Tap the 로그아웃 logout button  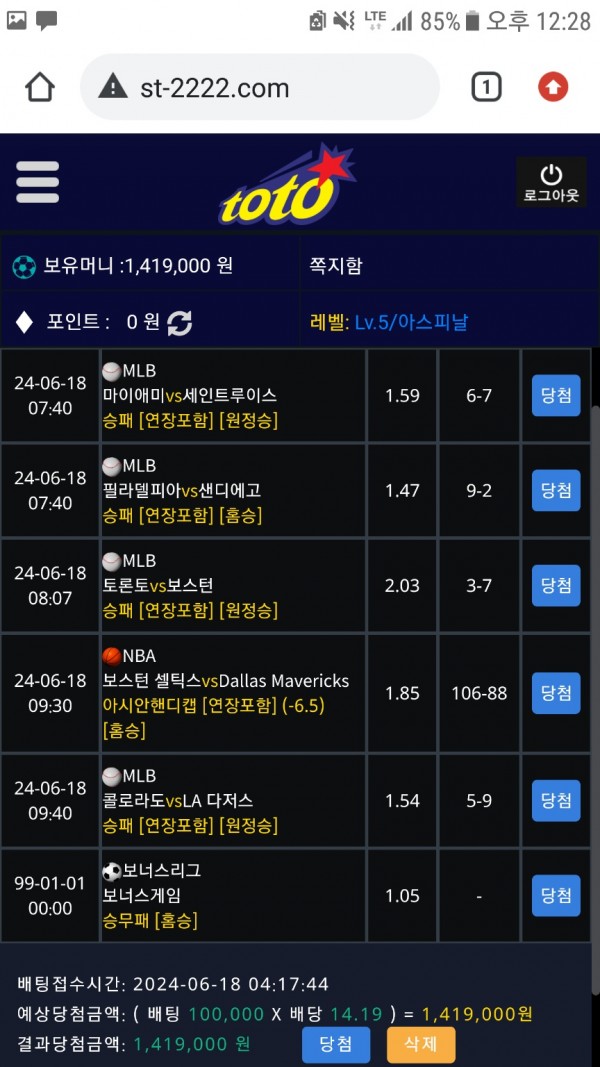pyautogui.click(x=551, y=183)
